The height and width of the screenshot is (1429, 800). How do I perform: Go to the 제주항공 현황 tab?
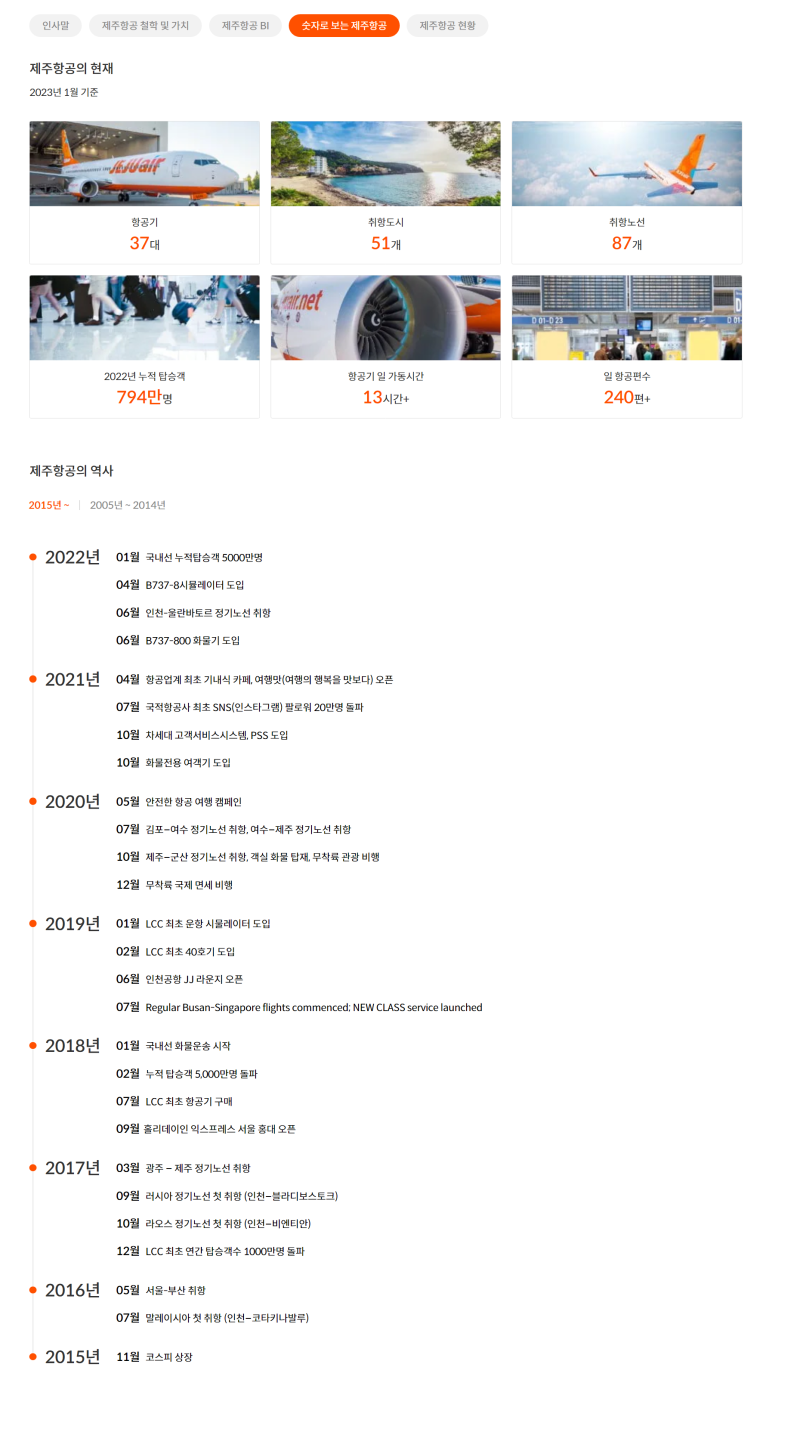point(447,26)
